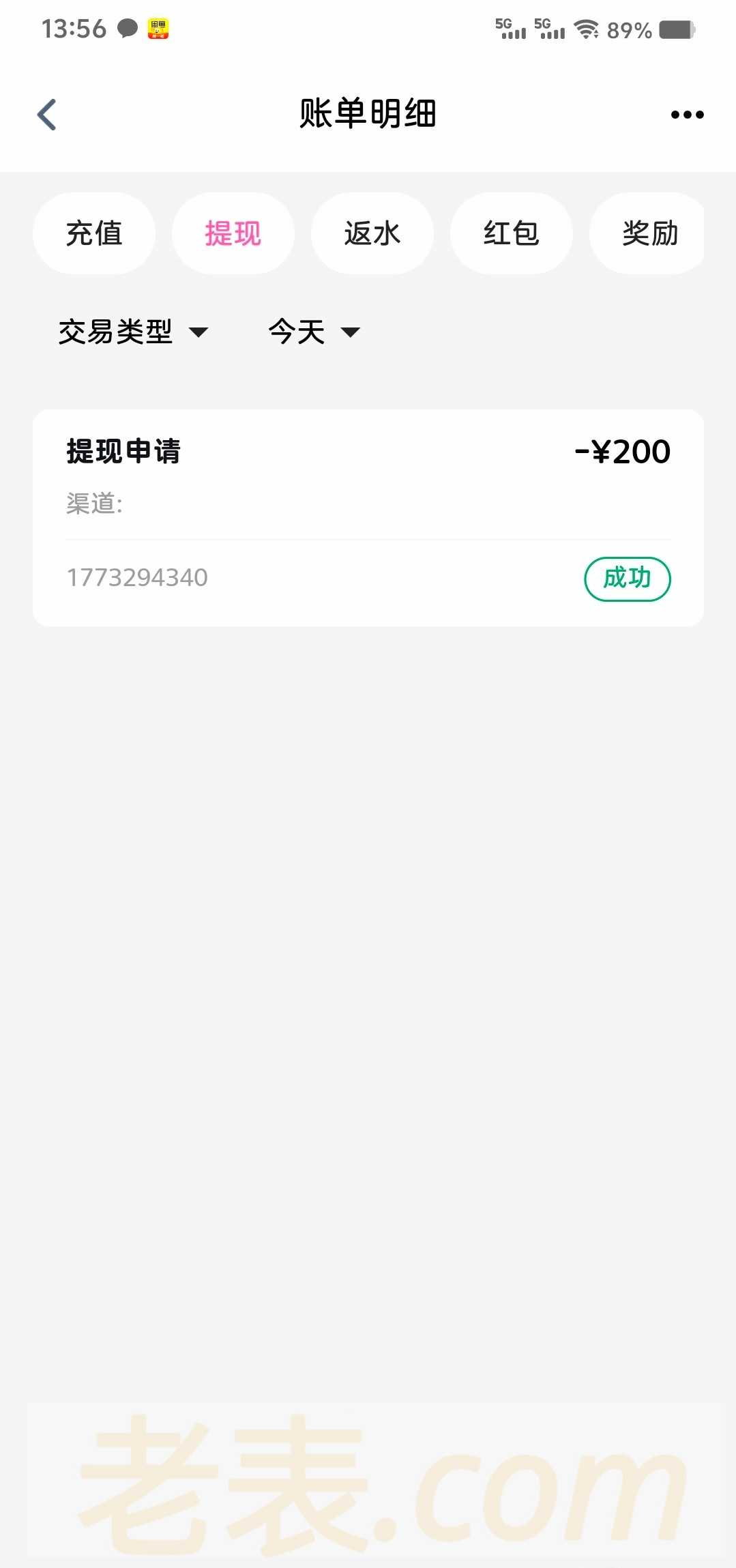
Task: View the 奖励 tab
Action: click(x=649, y=233)
